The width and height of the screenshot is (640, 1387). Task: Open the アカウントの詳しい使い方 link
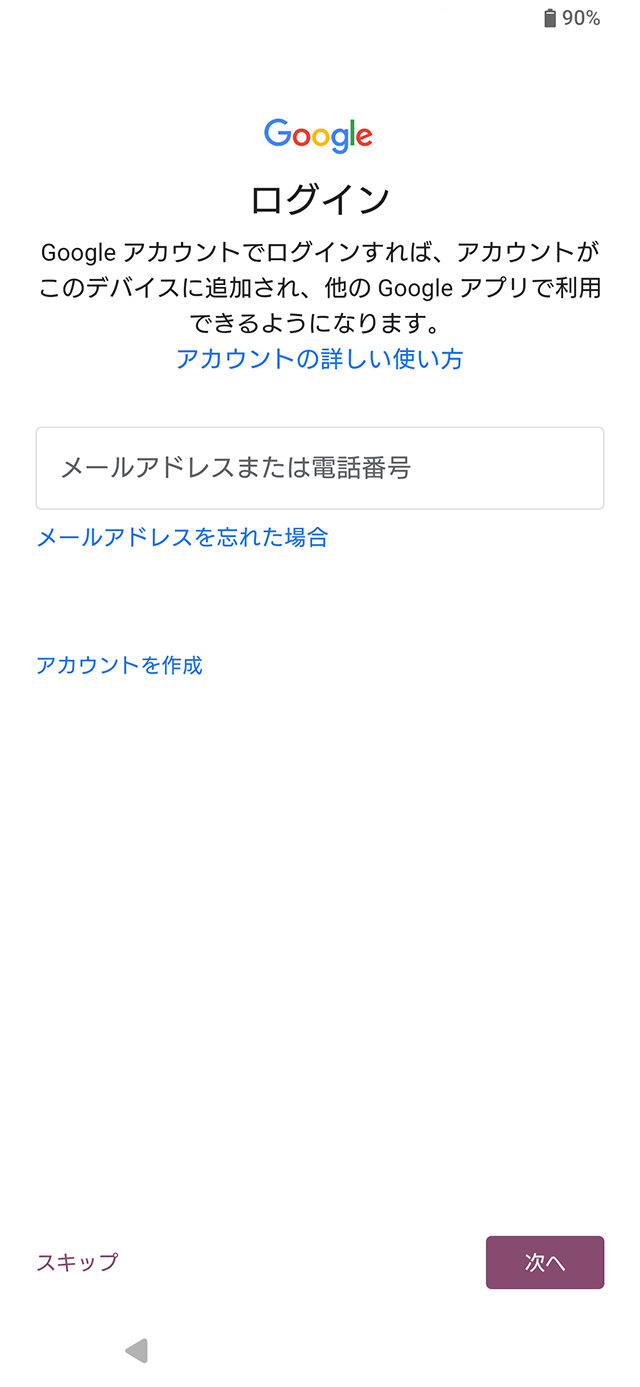point(320,359)
